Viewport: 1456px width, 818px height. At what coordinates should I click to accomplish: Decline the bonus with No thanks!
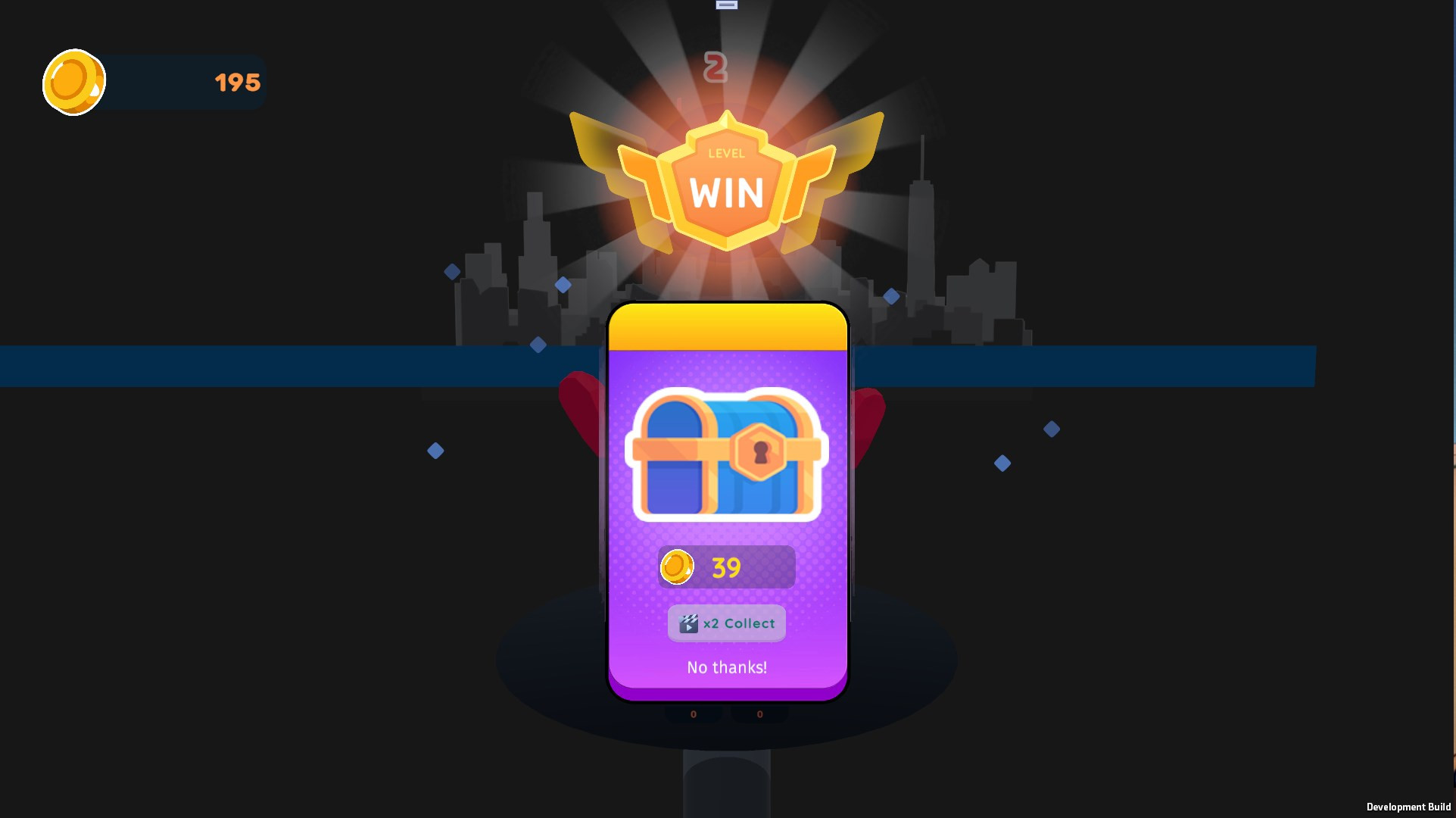coord(726,667)
